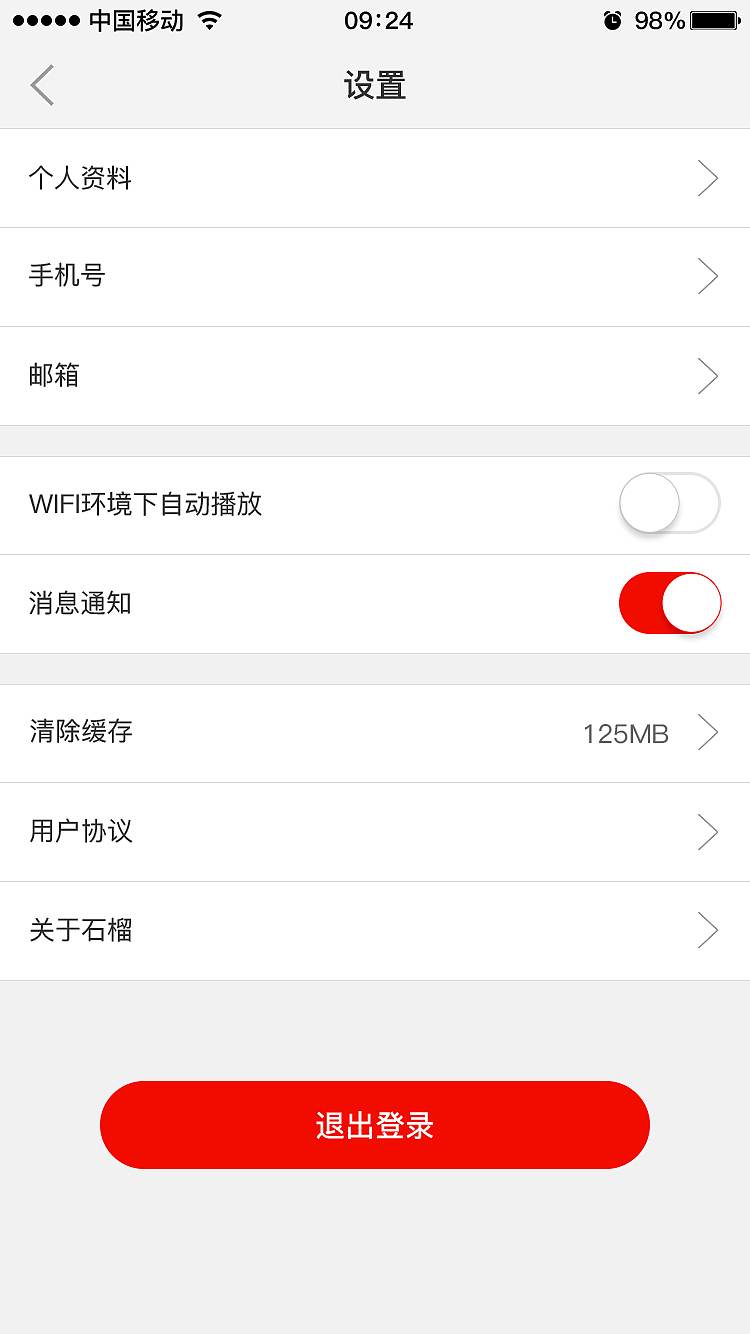Tap the 退出登录 logout button
The image size is (750, 1334).
375,1125
